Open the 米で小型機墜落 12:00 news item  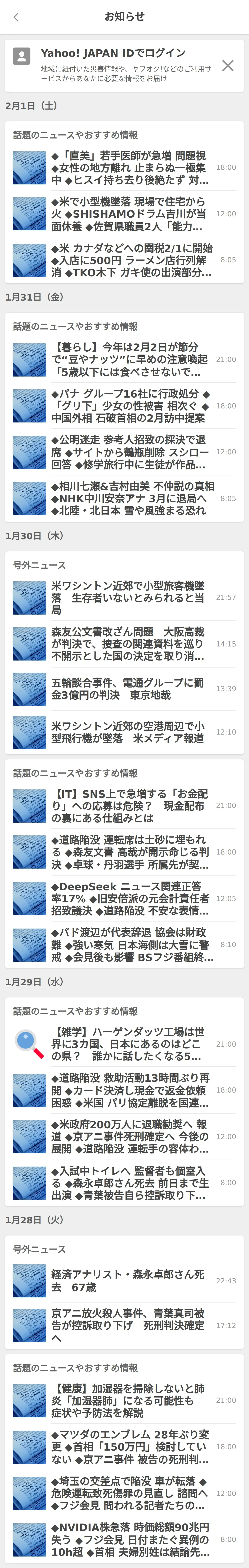click(124, 214)
